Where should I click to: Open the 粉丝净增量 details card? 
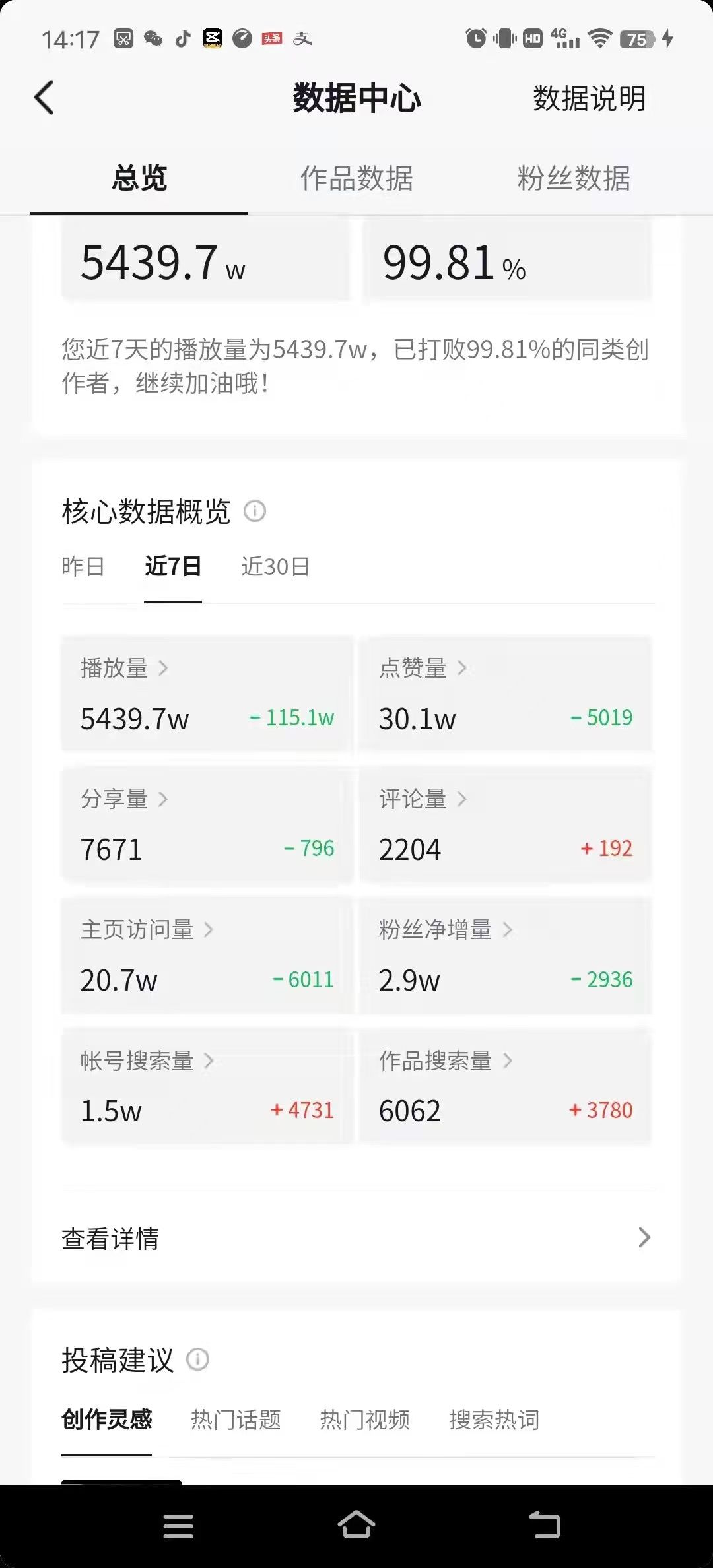pos(506,955)
